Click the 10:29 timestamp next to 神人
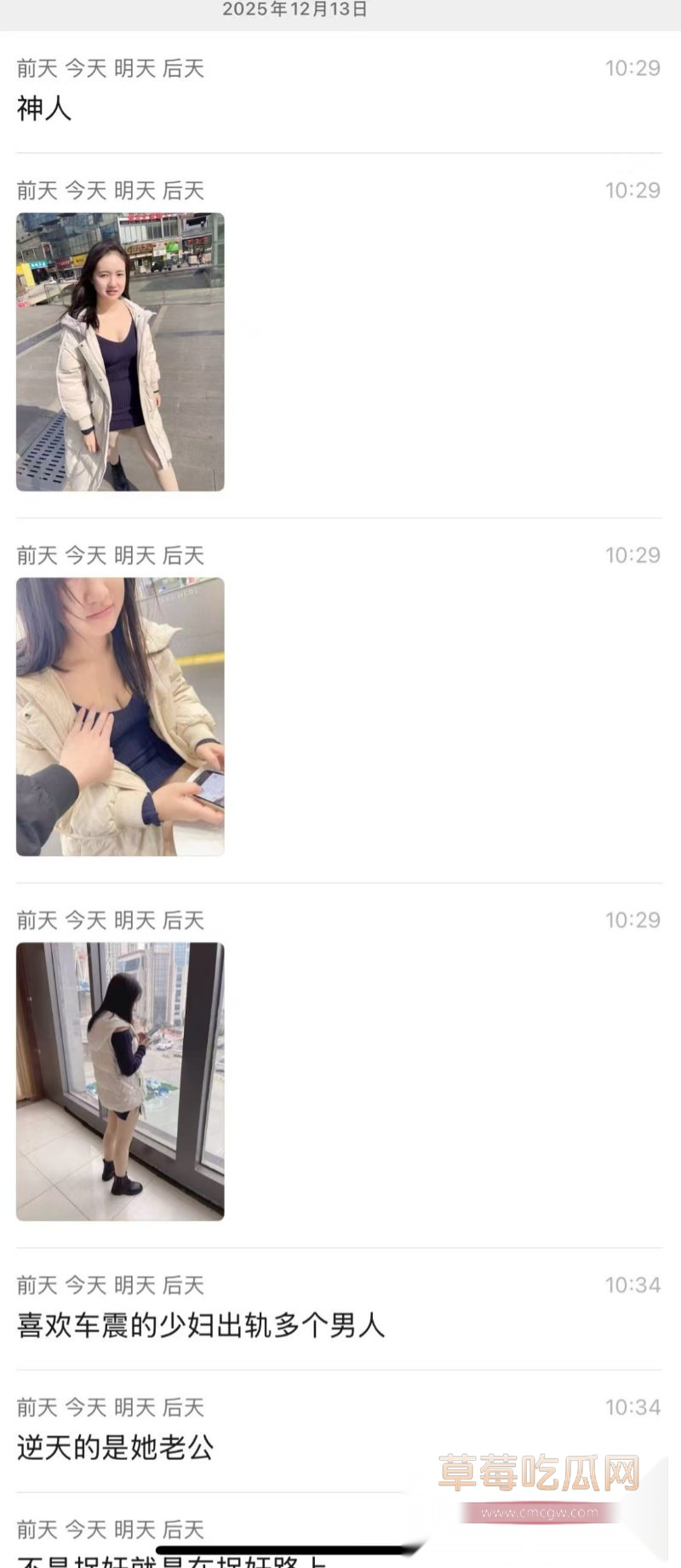The height and width of the screenshot is (1568, 681). coord(632,69)
